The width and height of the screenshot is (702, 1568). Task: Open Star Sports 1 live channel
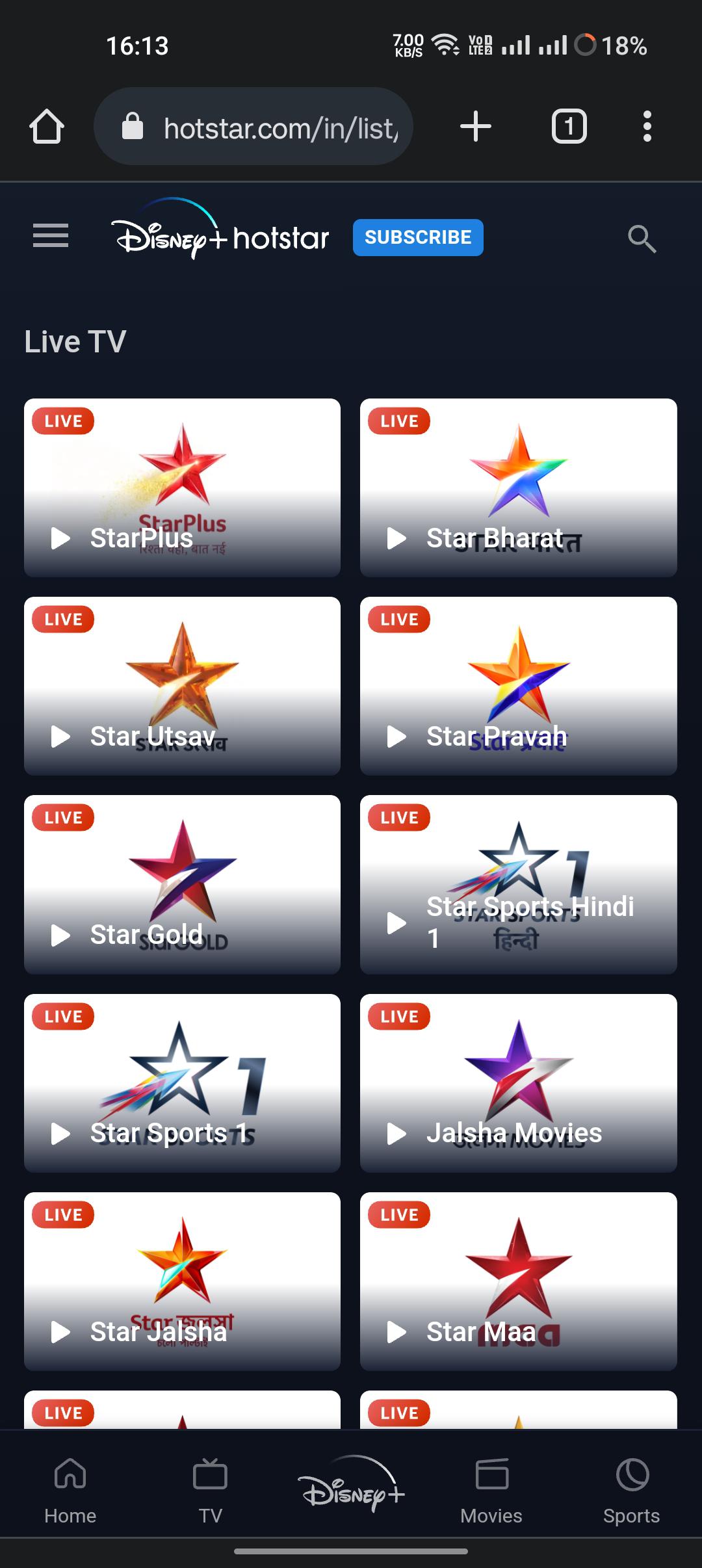tap(182, 1083)
